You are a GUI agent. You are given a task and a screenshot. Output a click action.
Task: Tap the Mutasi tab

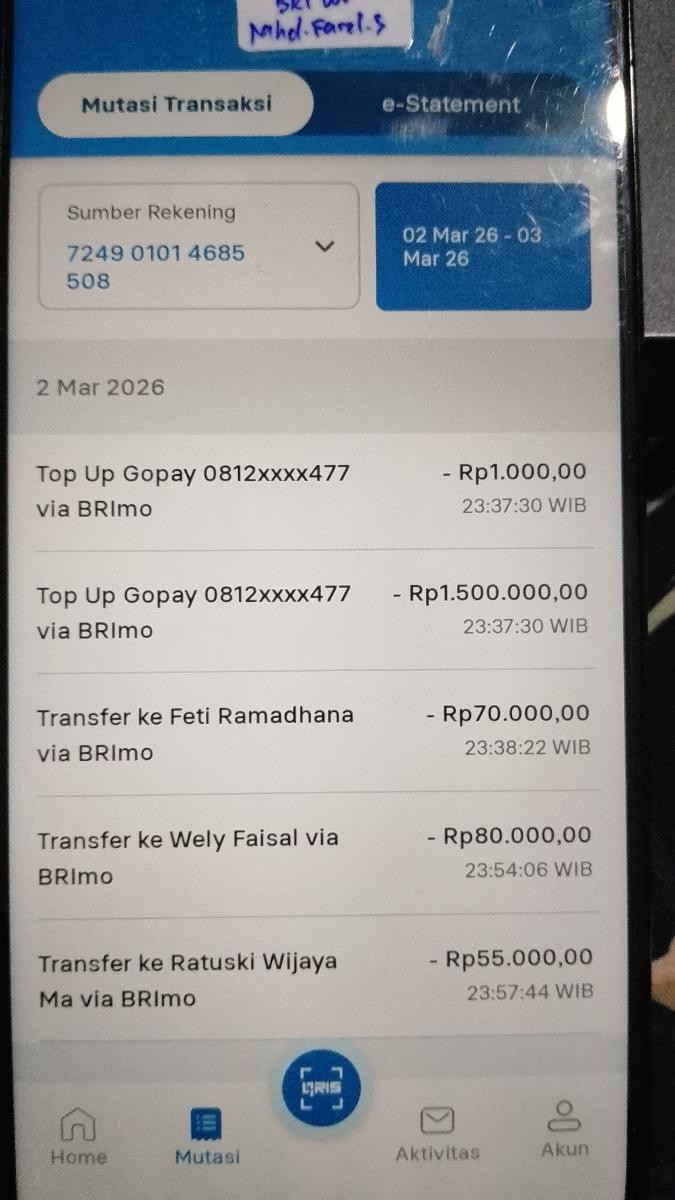pyautogui.click(x=207, y=1137)
